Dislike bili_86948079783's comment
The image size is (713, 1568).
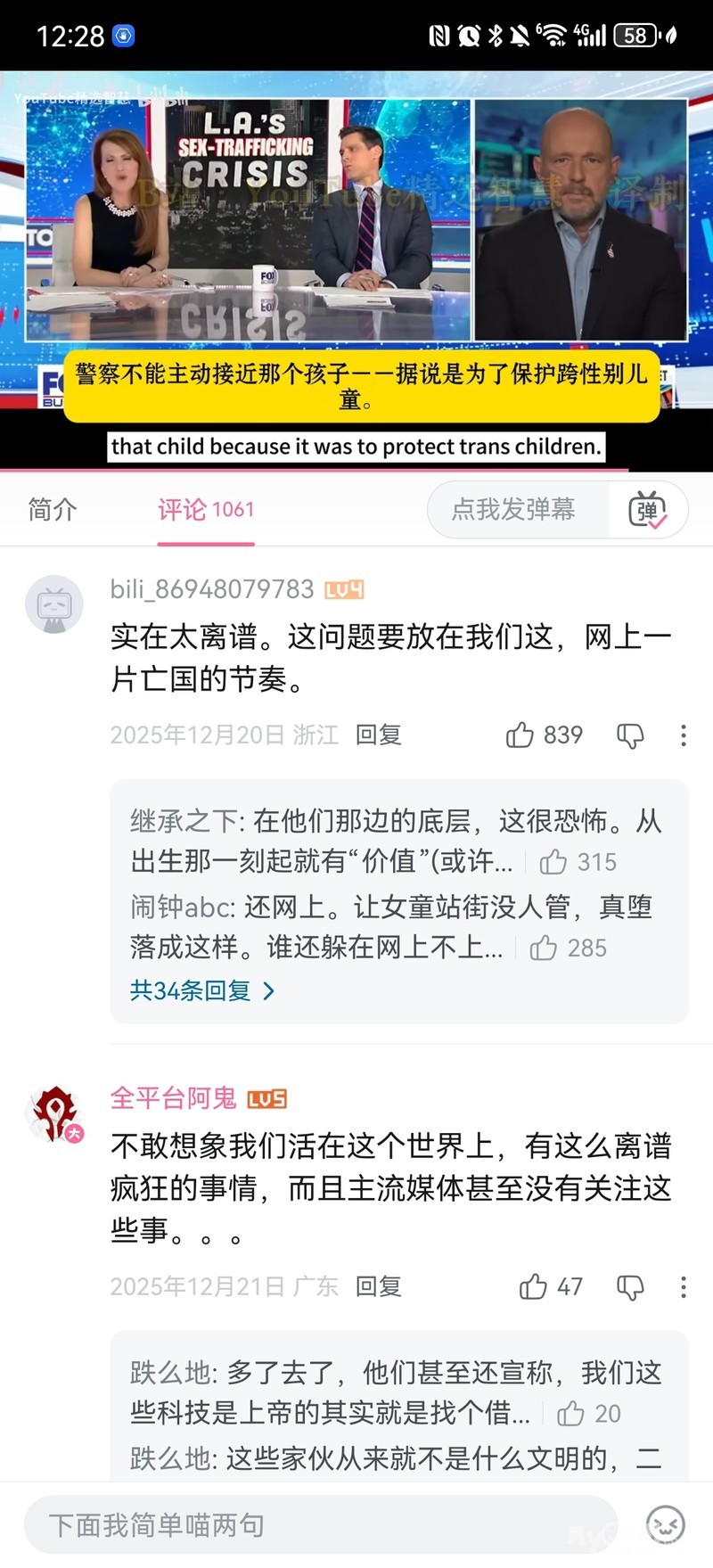(x=630, y=735)
